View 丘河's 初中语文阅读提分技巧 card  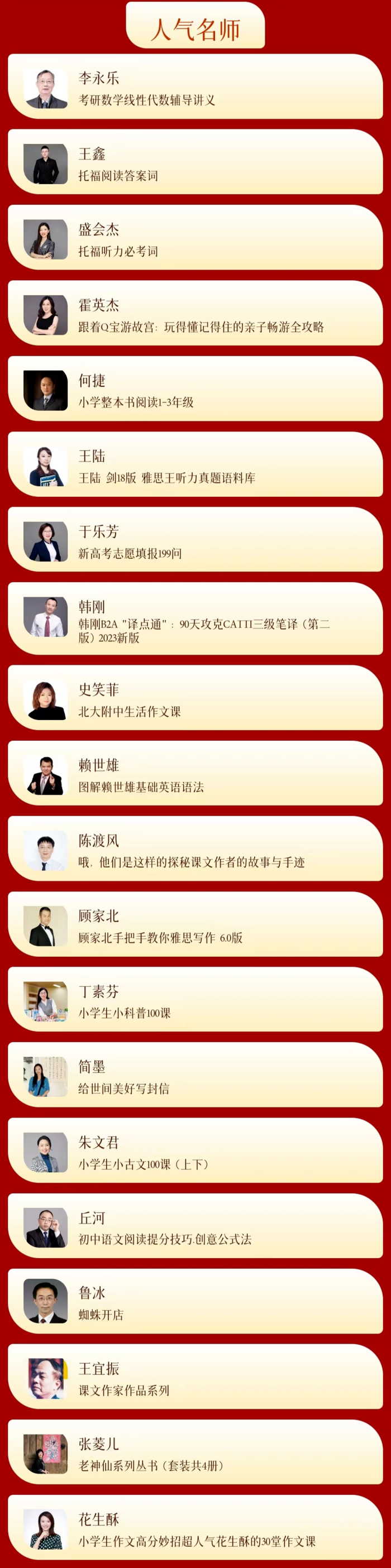[195, 1226]
